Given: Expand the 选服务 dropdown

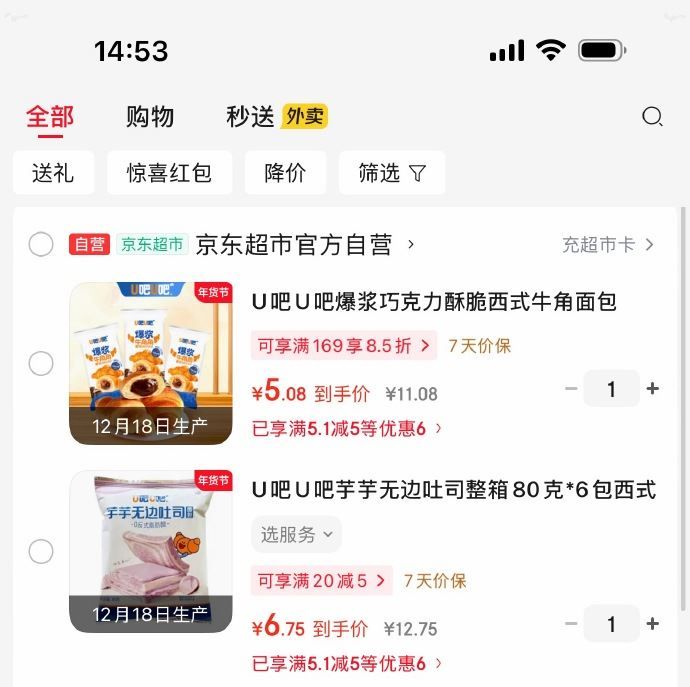Looking at the screenshot, I should click(x=296, y=534).
